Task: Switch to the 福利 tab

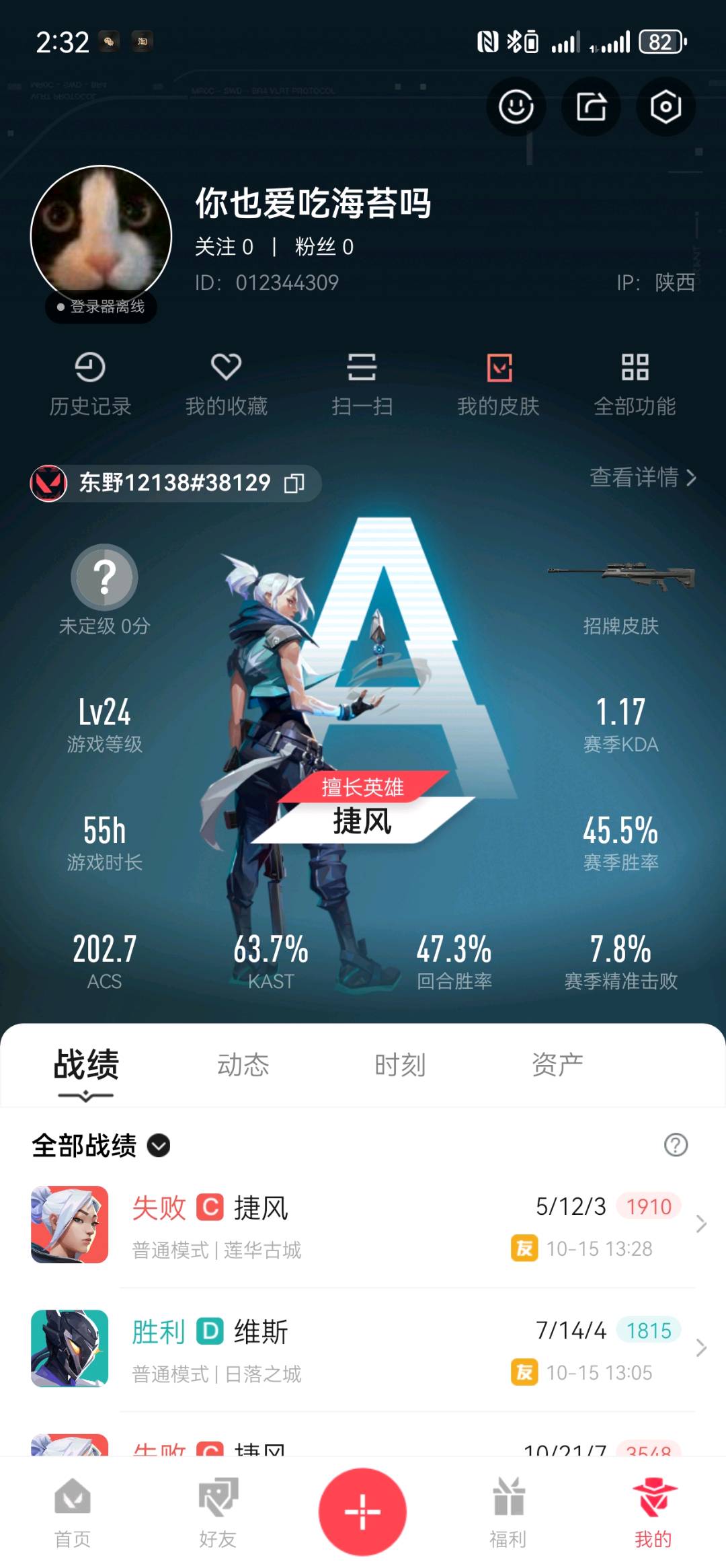Action: click(x=508, y=1511)
